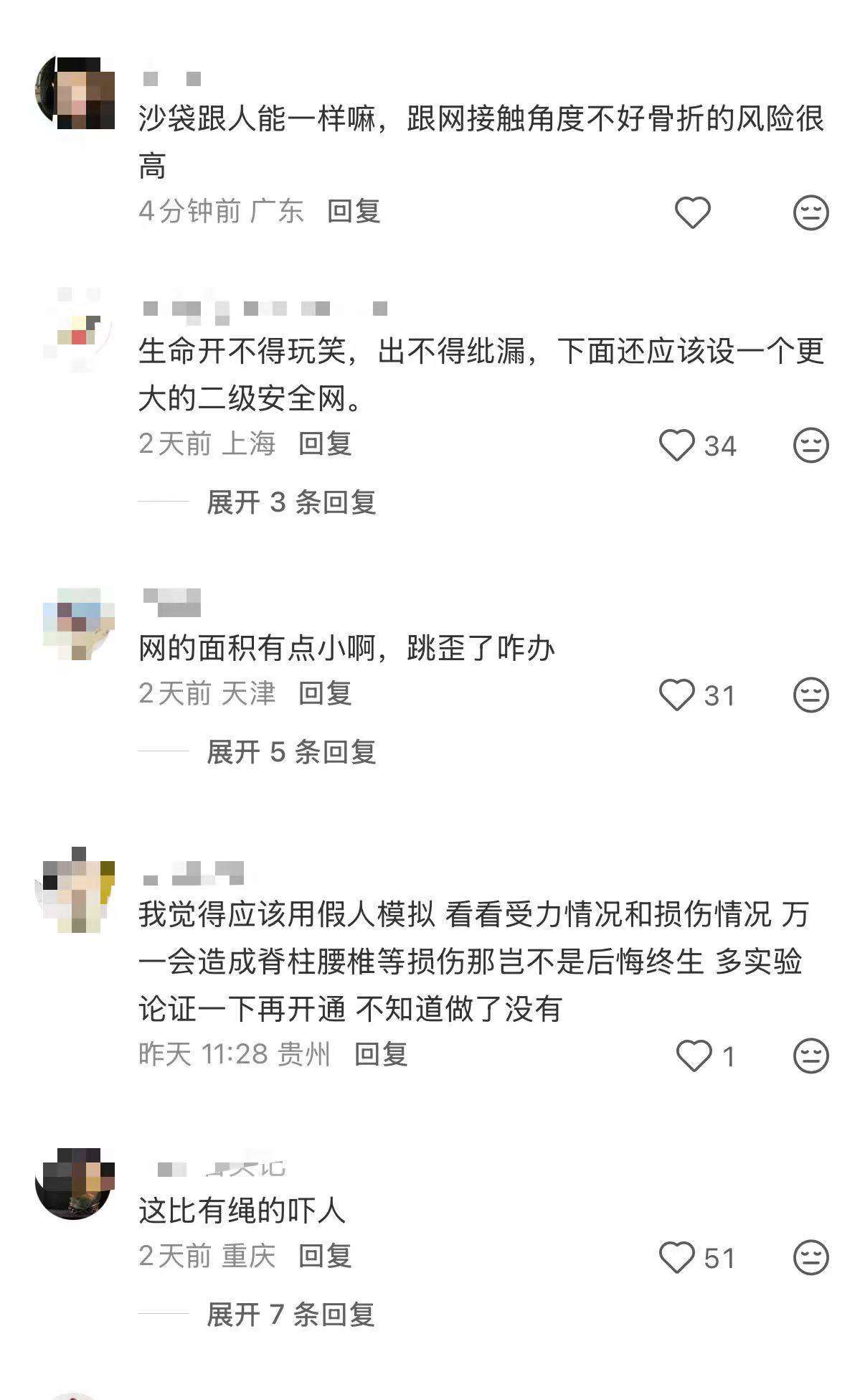Tap 回复 on the 天津 comment

[x=325, y=694]
